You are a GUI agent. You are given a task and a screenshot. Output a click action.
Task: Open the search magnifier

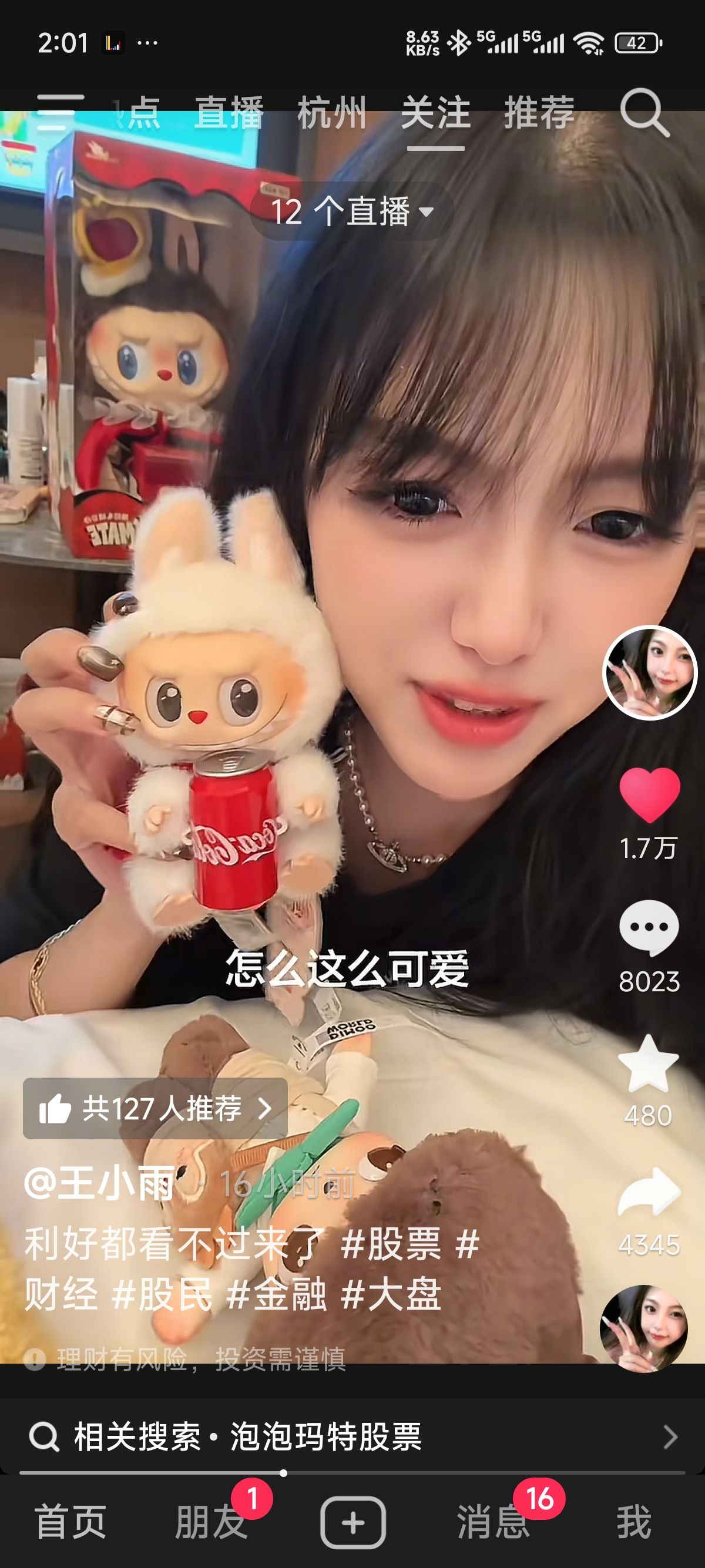(644, 113)
